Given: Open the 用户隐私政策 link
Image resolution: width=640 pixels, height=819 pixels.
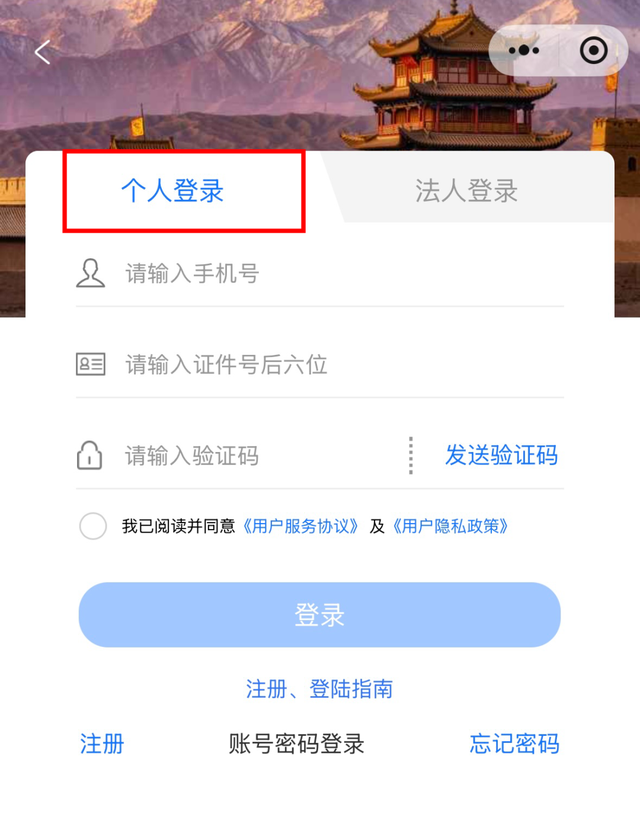Looking at the screenshot, I should tap(450, 526).
